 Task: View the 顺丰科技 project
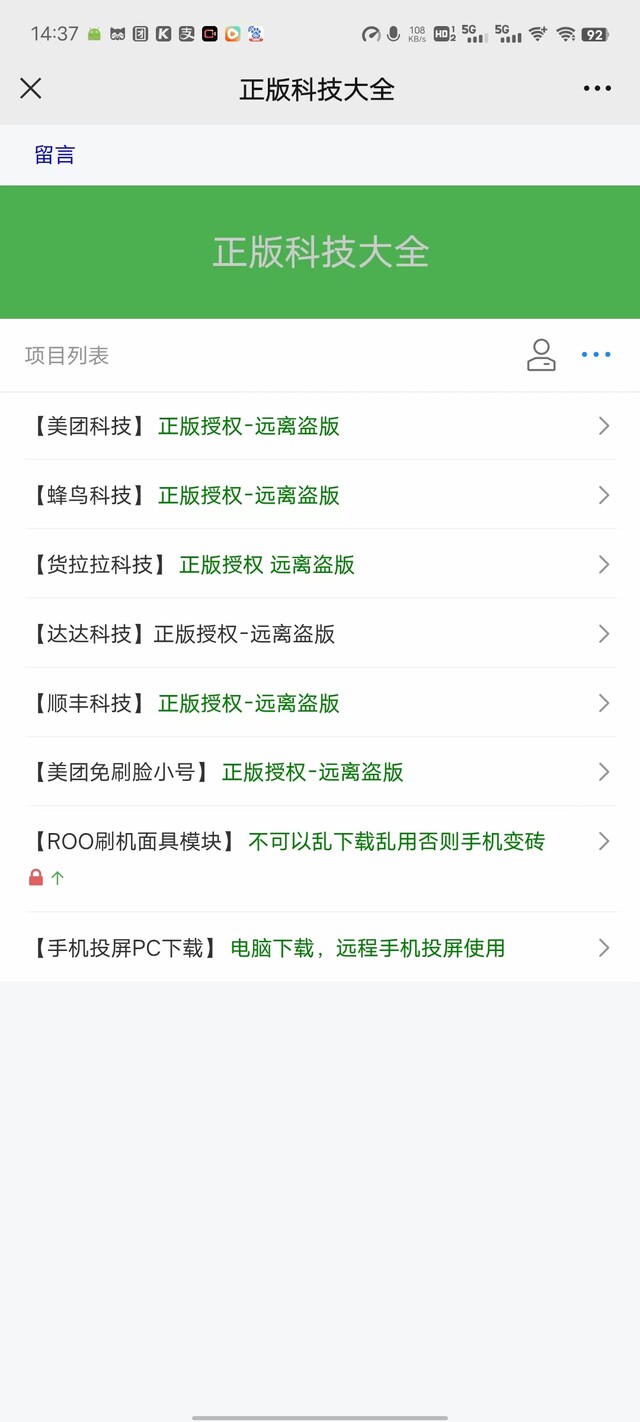pos(320,703)
